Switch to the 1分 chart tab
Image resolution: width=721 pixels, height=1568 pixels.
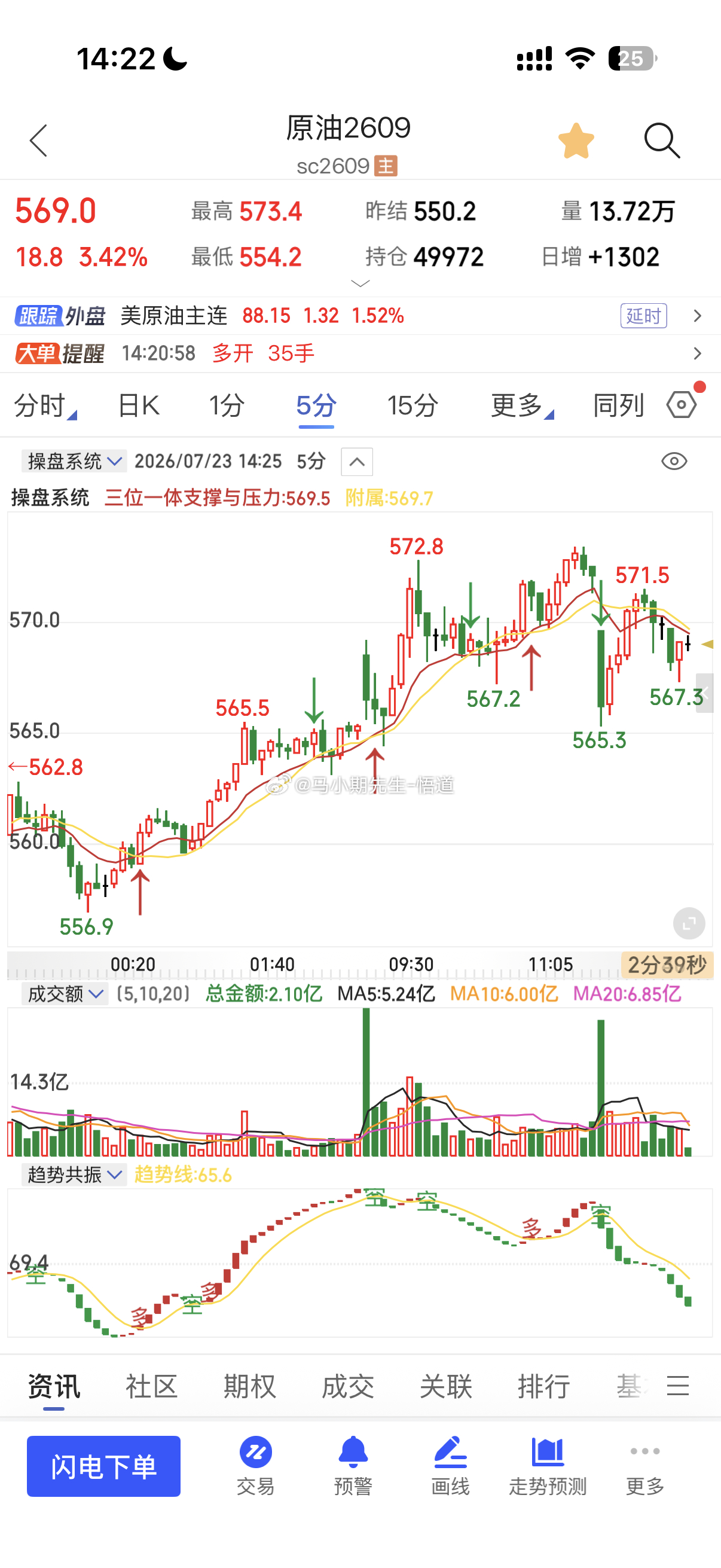(x=227, y=405)
